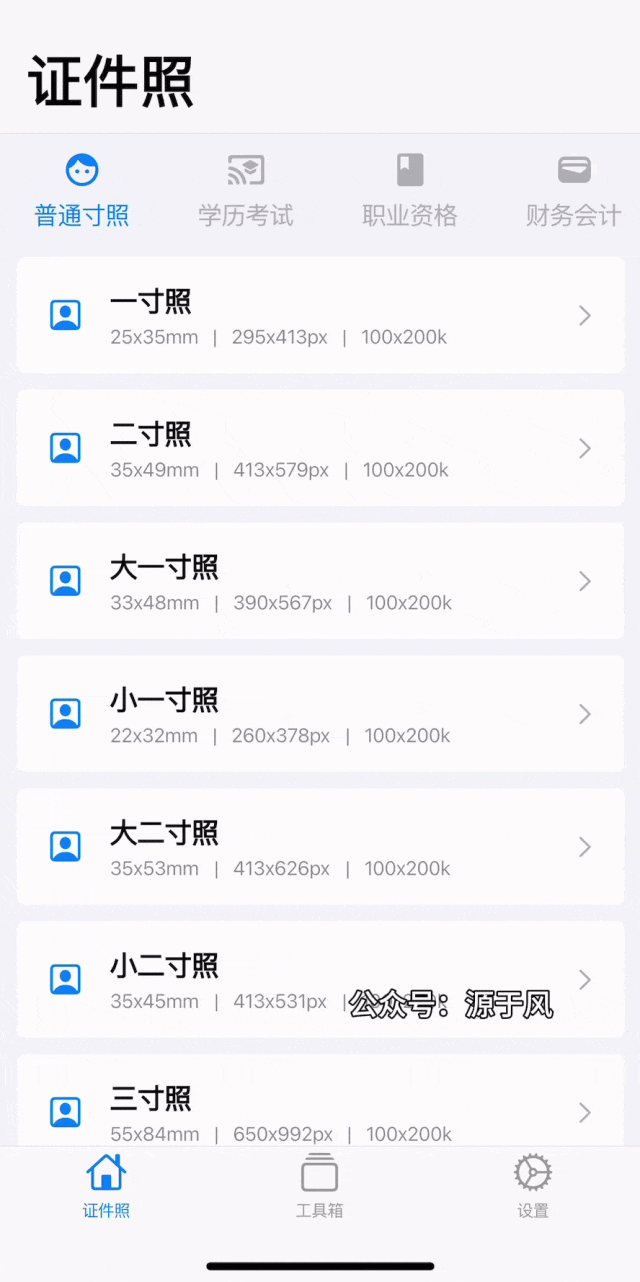Switch to the 学历考试 category tab
Image resolution: width=640 pixels, height=1282 pixels.
coord(245,191)
